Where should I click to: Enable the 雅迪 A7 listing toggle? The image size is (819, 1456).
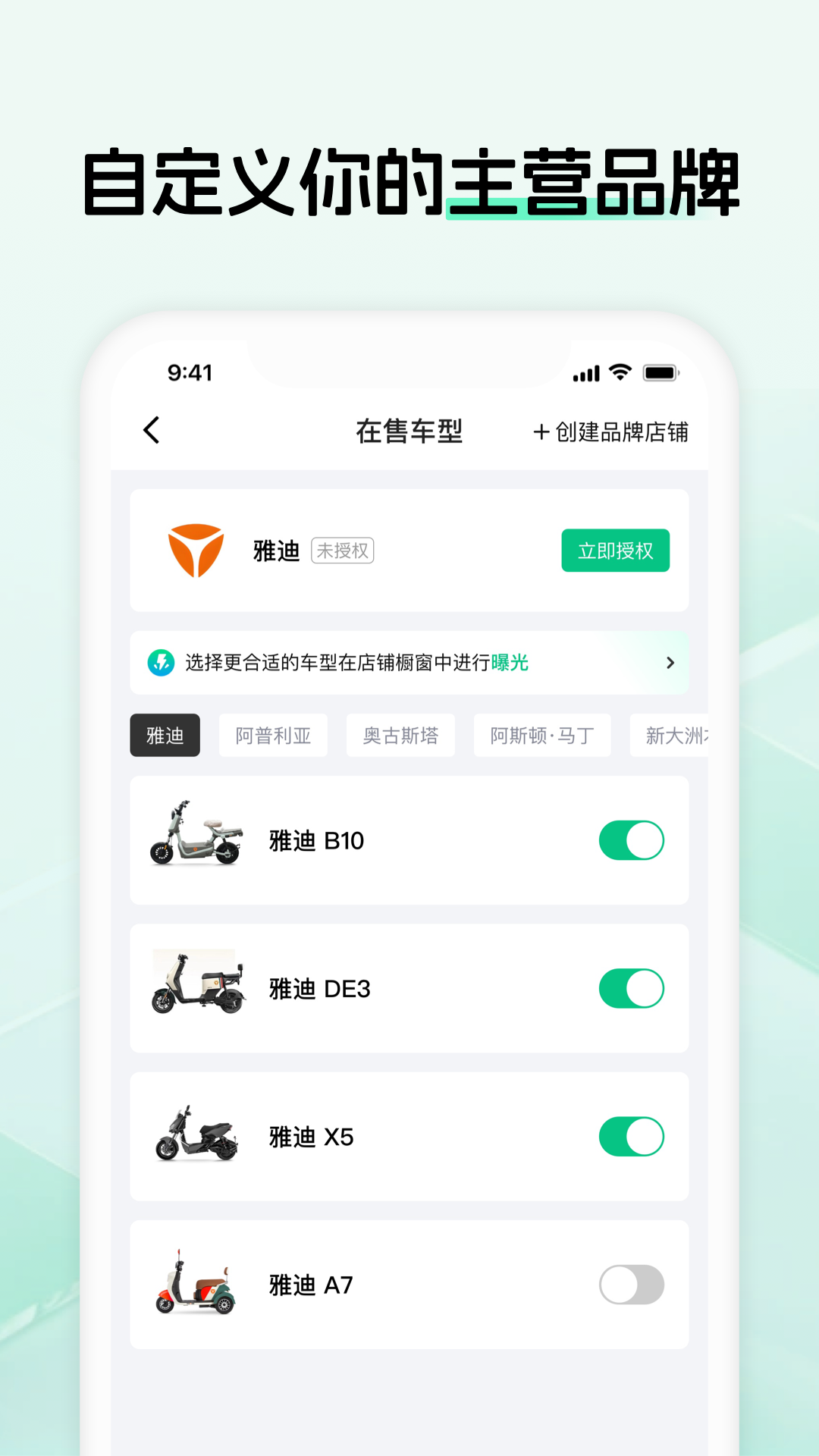pyautogui.click(x=632, y=1285)
